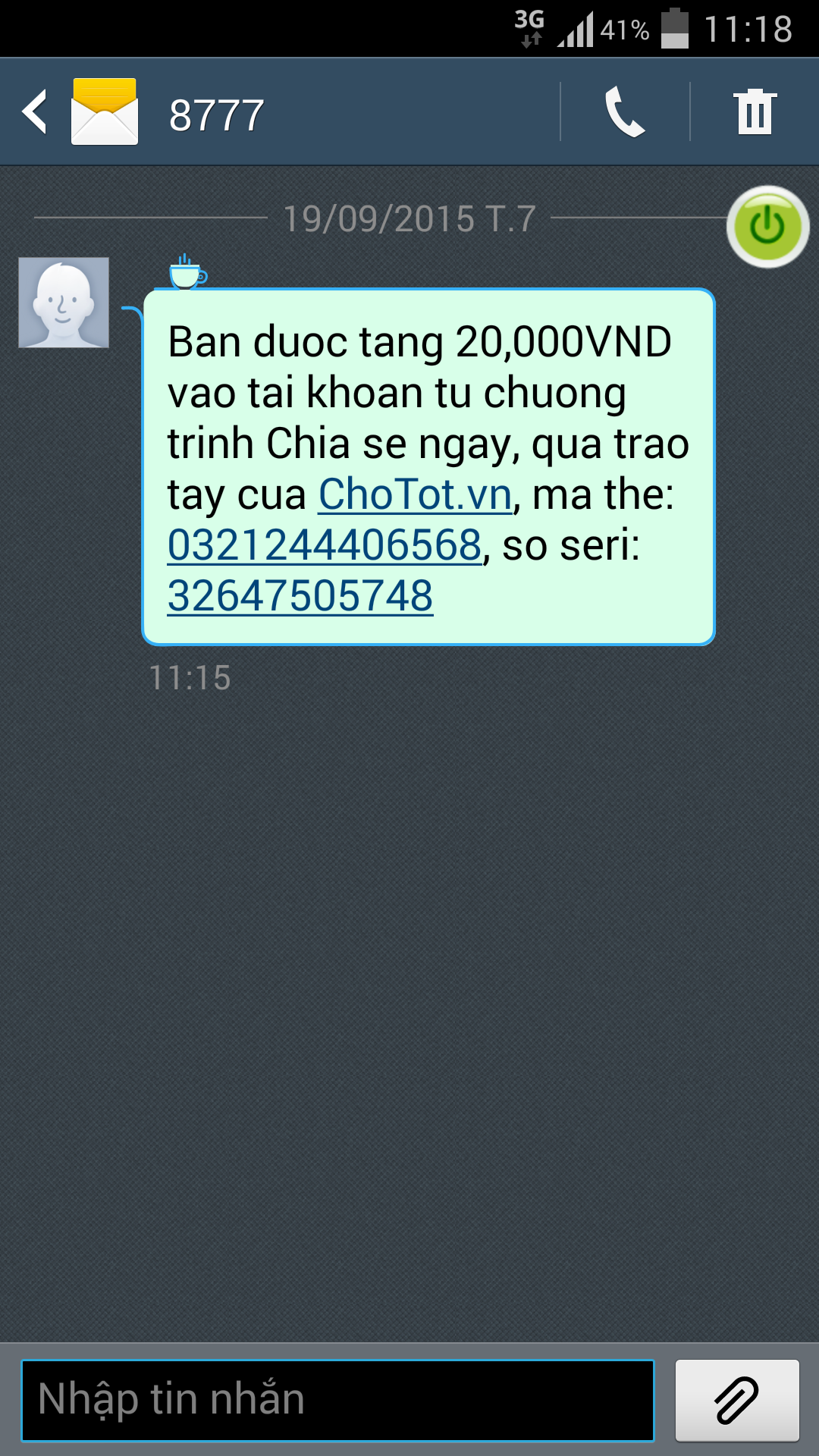Delete messages with the trash icon
This screenshot has width=819, height=1456.
(x=755, y=112)
